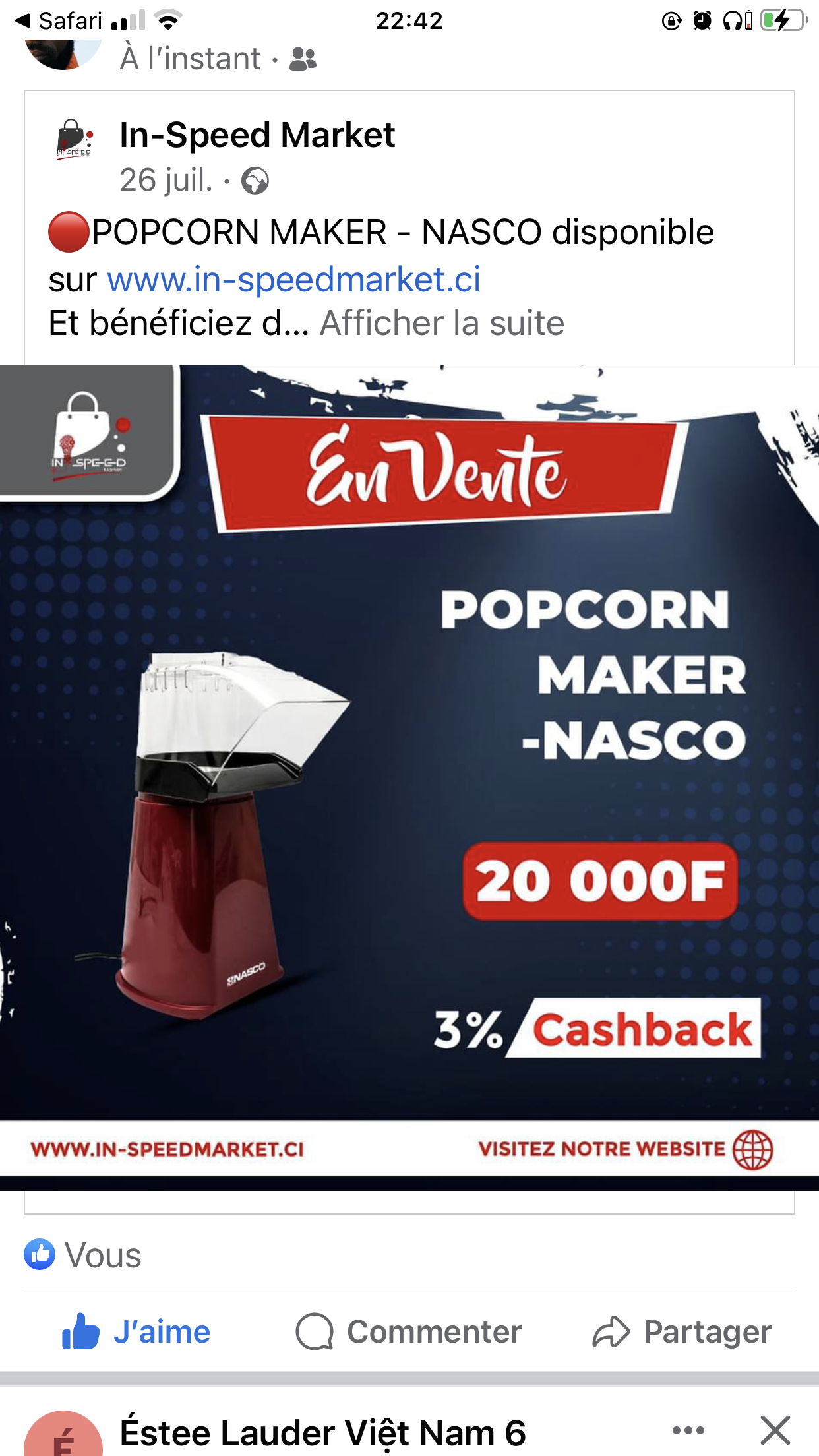This screenshot has width=819, height=1456.
Task: Open In-Speed Market profile picture
Action: (74, 140)
